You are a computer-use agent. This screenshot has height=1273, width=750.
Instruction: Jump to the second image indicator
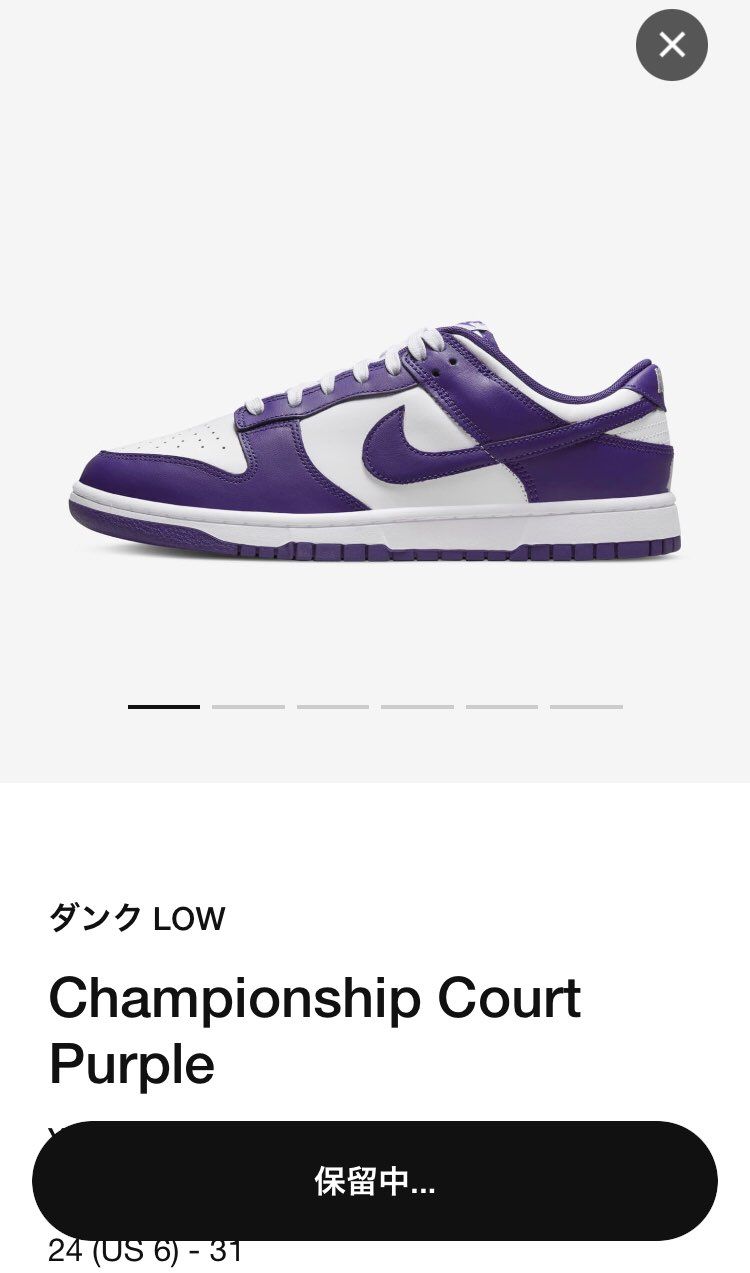point(248,707)
